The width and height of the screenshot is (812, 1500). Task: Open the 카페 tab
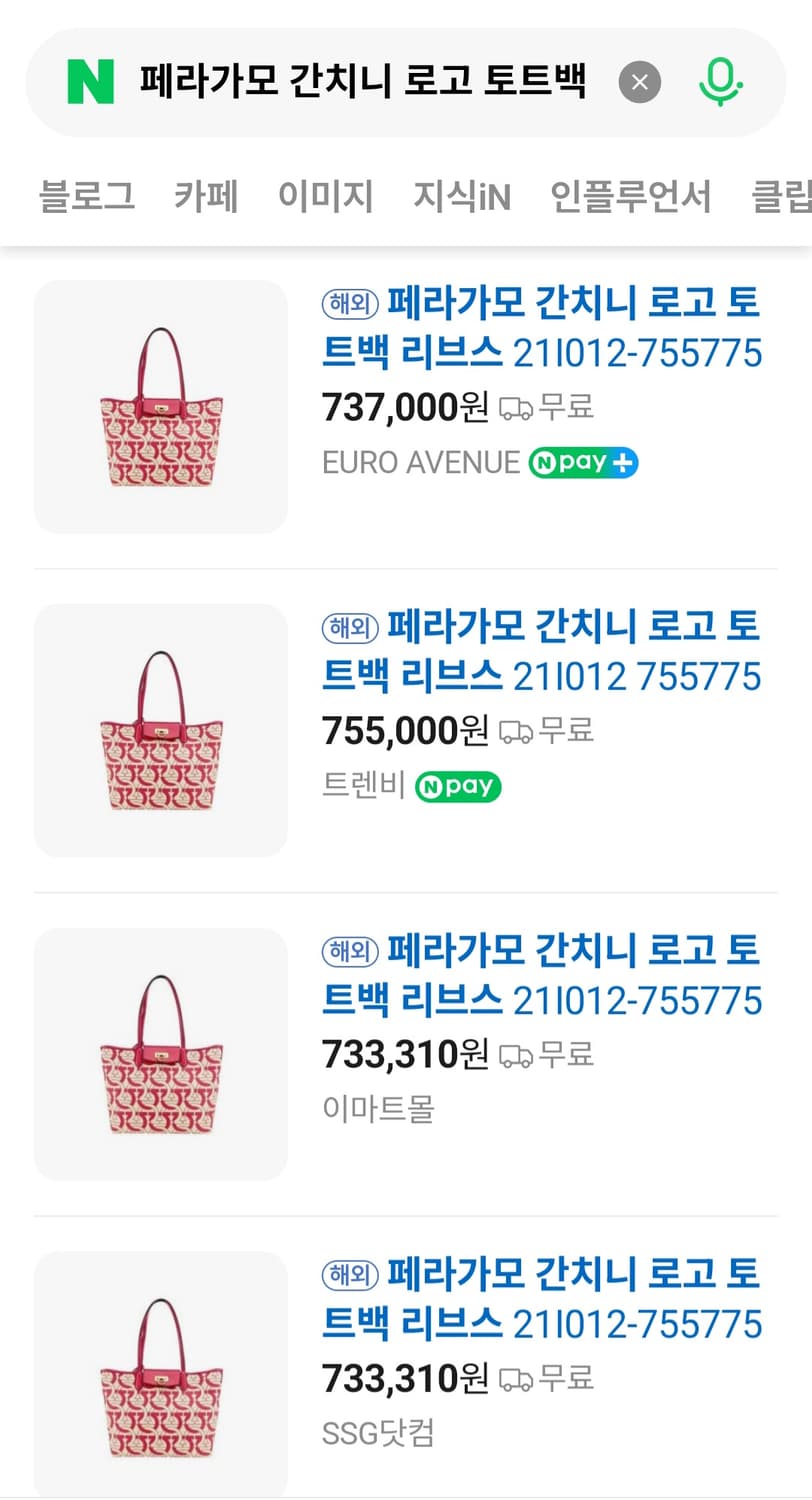[206, 198]
